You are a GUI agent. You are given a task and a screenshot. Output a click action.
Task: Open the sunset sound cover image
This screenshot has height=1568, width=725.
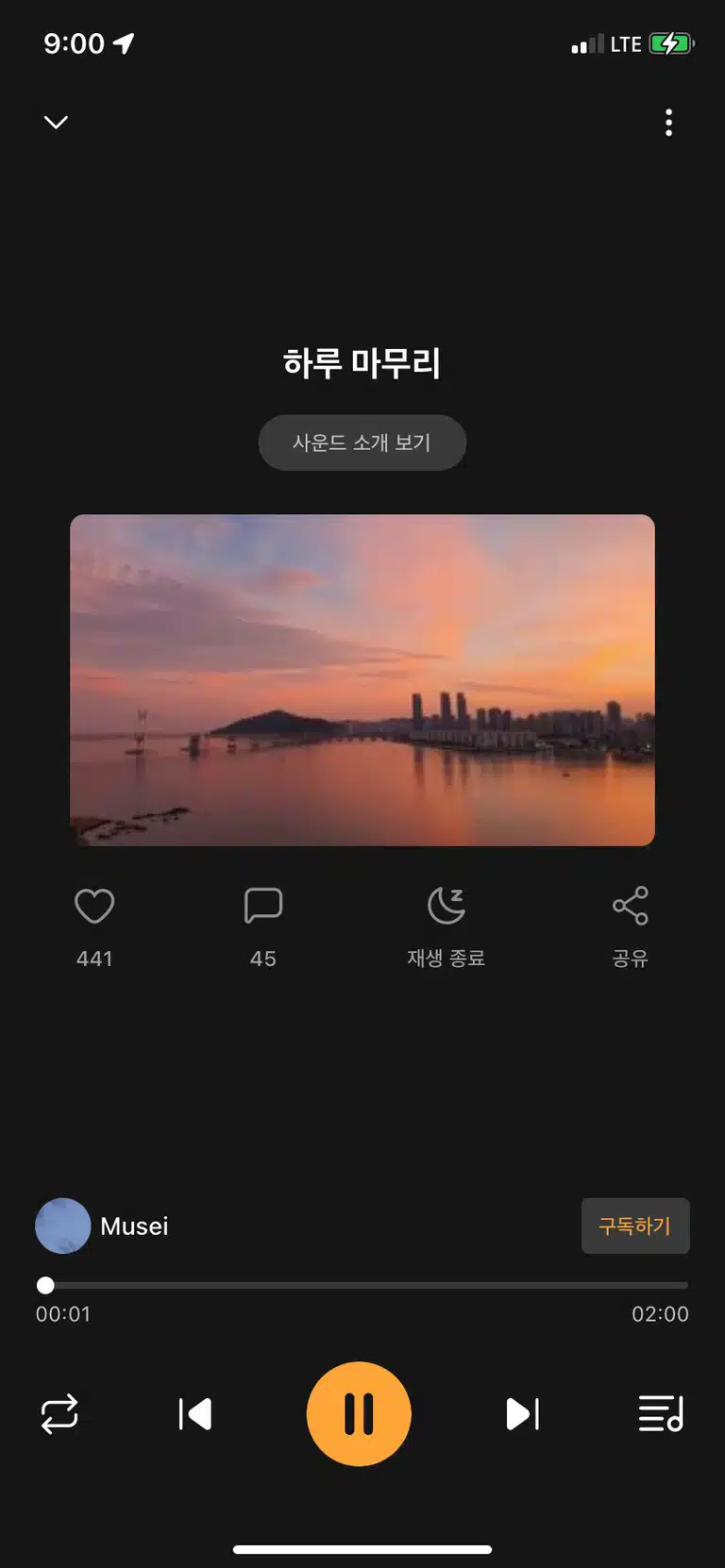pos(362,680)
